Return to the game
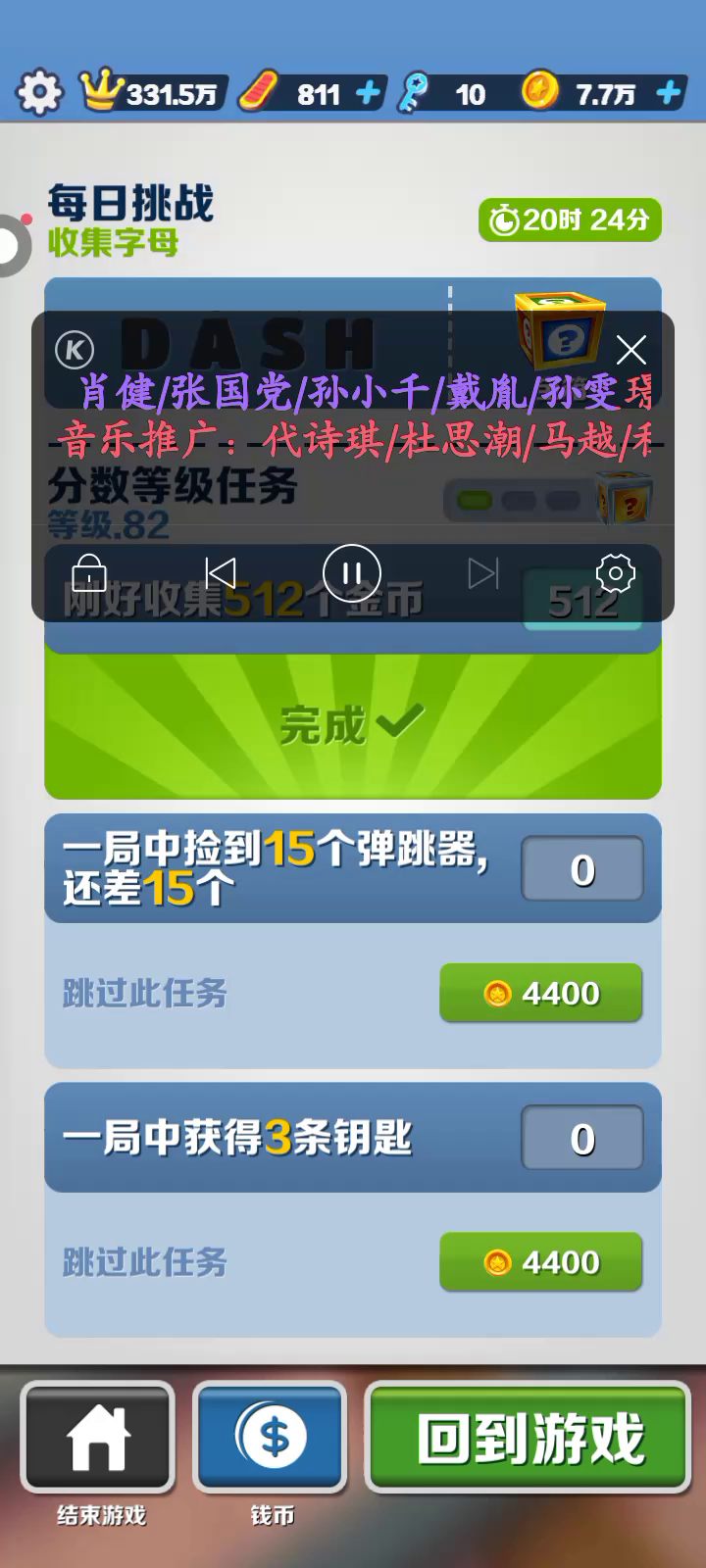 click(529, 1437)
